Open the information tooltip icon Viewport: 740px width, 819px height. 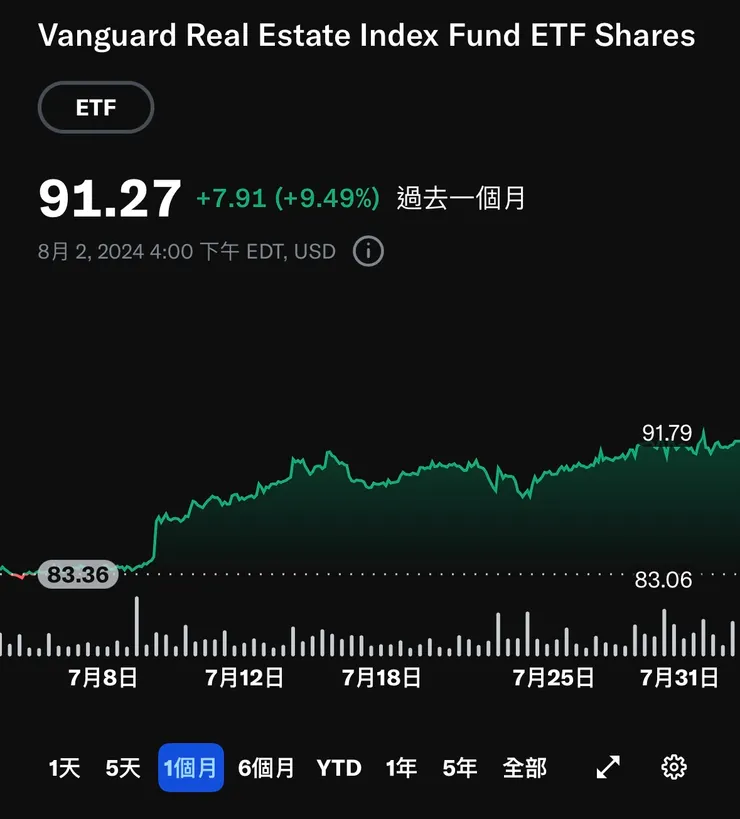pos(367,252)
